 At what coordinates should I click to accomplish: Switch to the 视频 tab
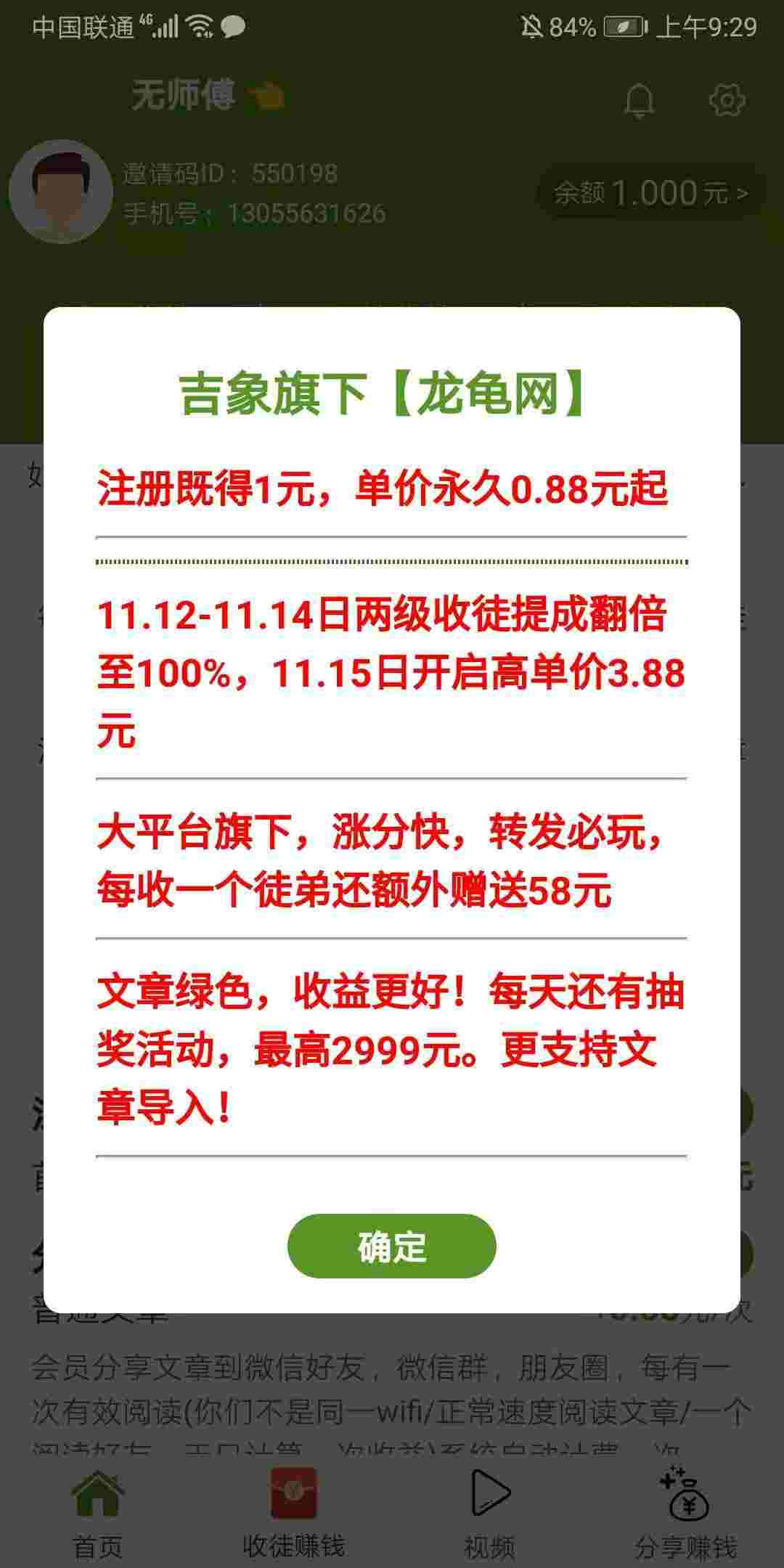pos(490,1514)
